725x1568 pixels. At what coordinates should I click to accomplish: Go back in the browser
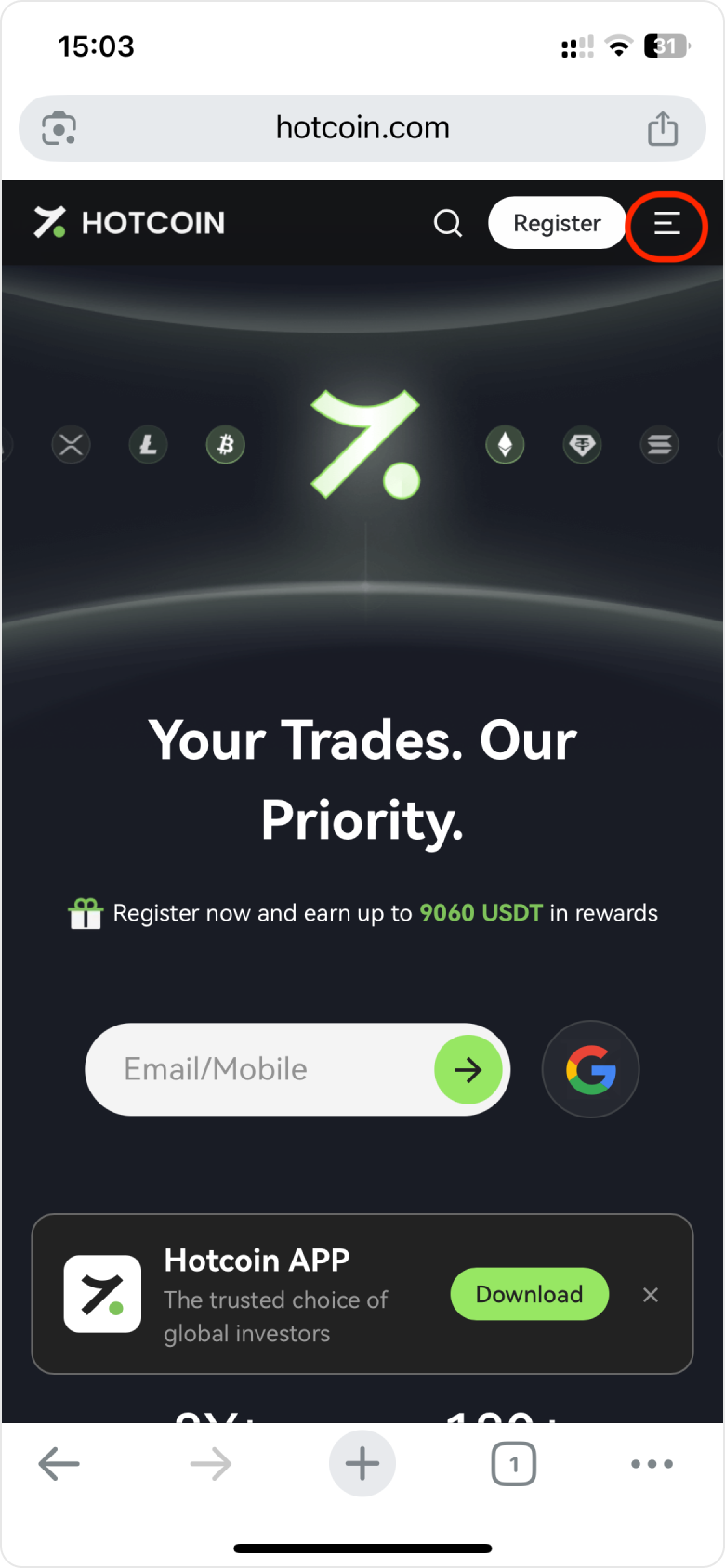[x=59, y=1465]
